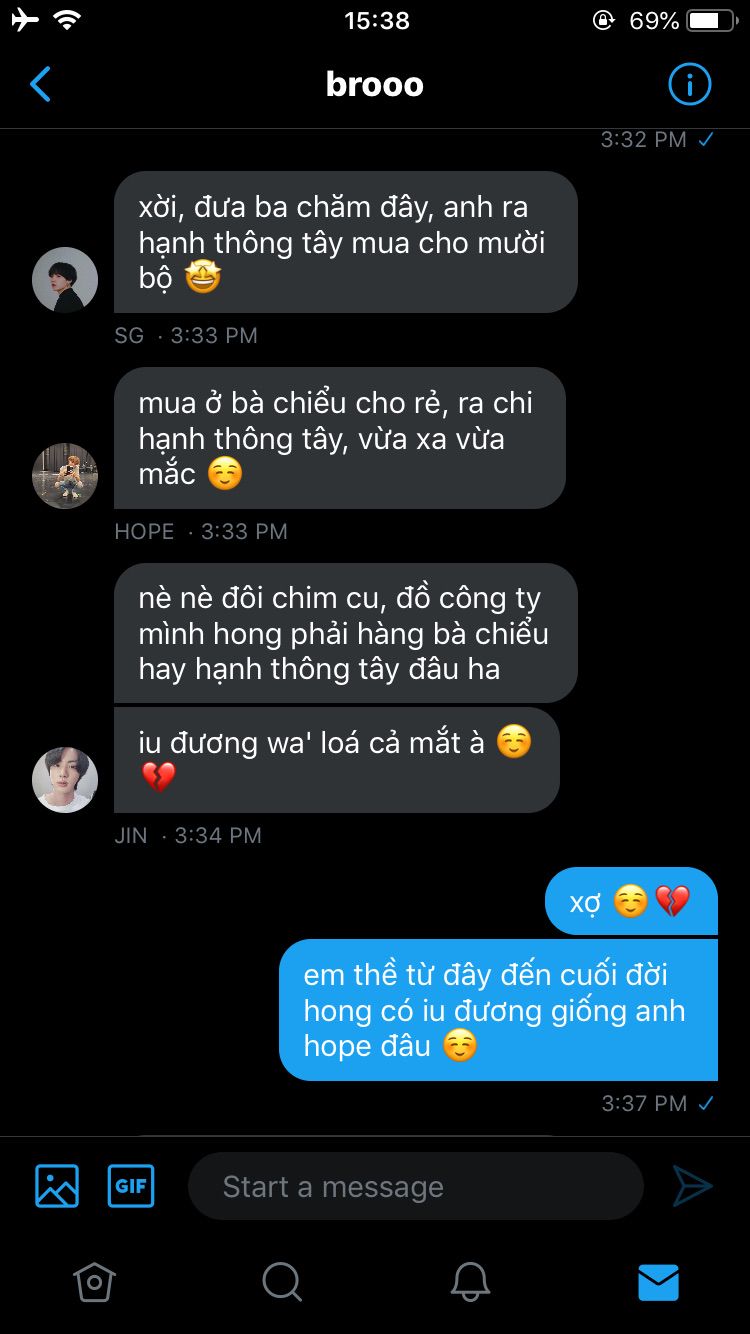
Task: Switch to the Search tab
Action: coord(282,1281)
